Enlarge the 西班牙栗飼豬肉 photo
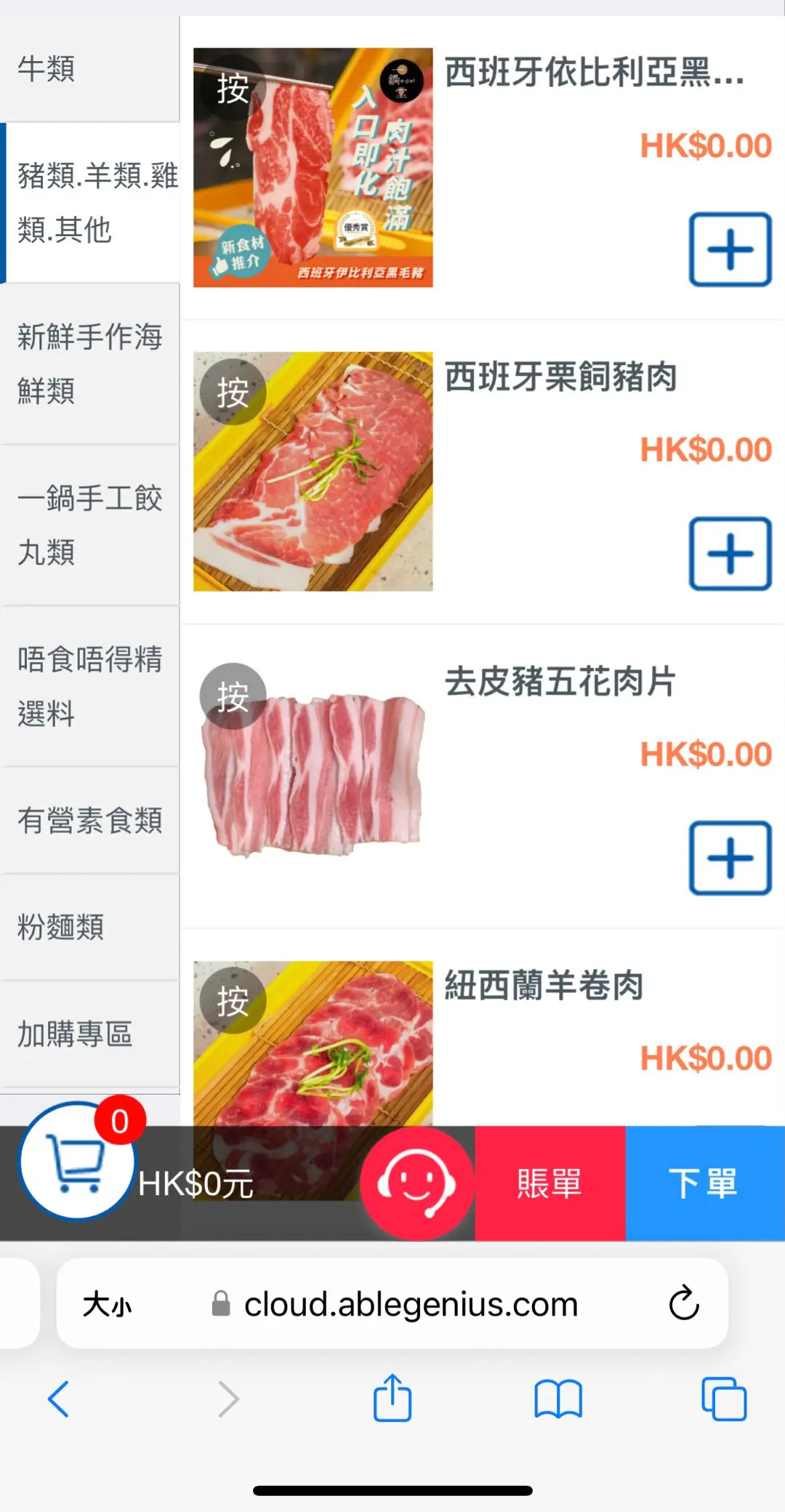 (313, 472)
